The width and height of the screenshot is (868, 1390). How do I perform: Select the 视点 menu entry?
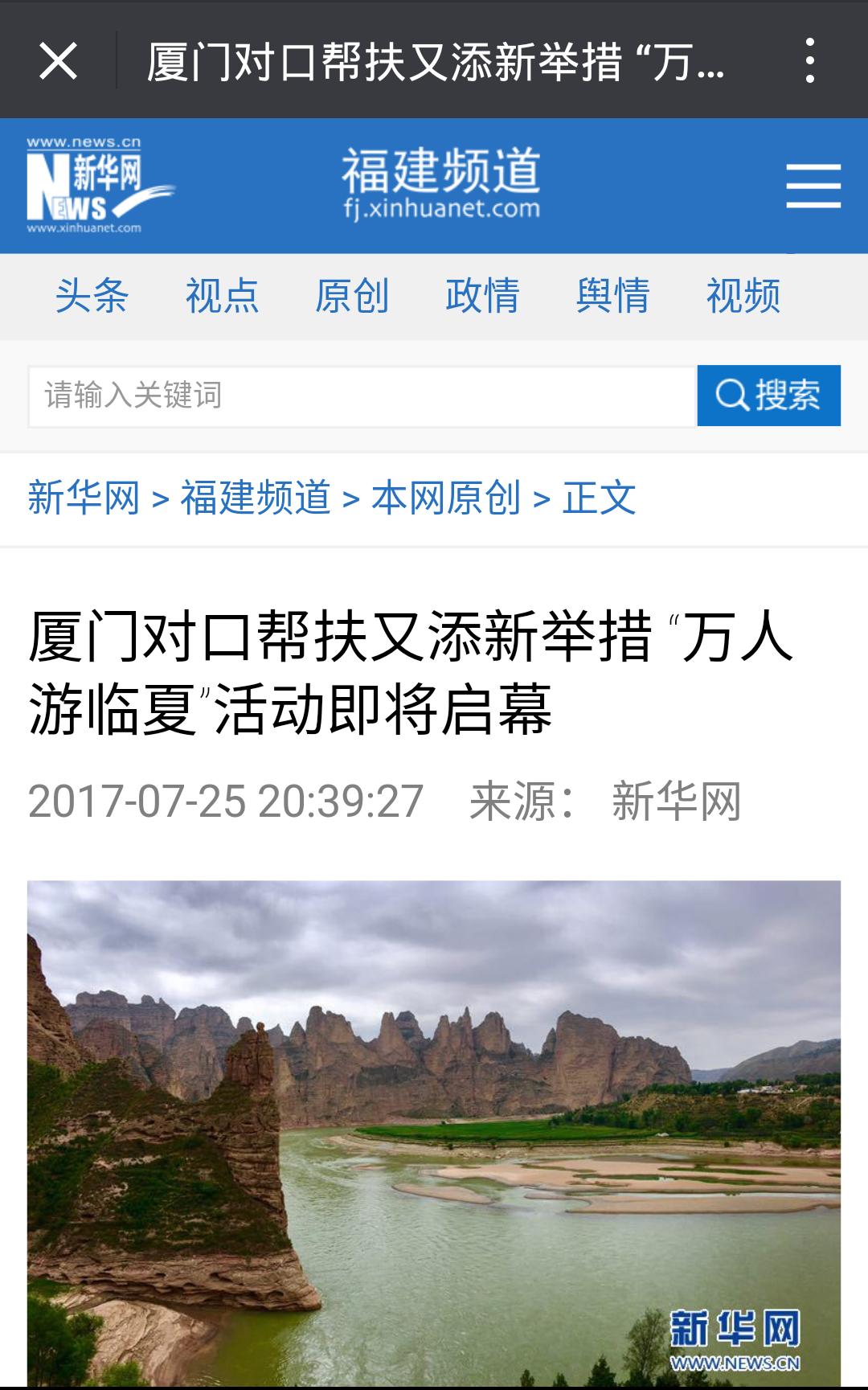(221, 296)
